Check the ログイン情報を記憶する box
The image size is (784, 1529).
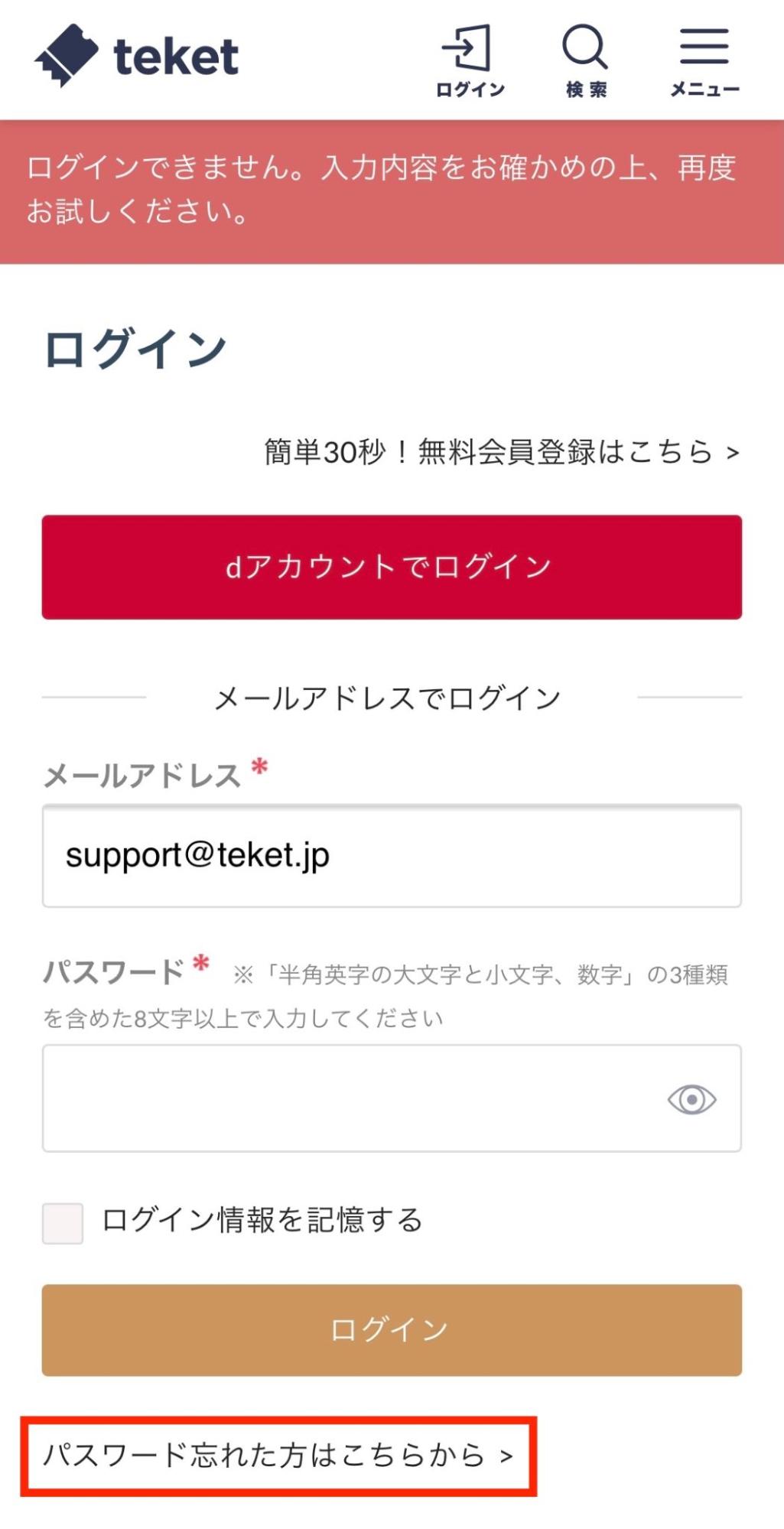click(x=63, y=1223)
